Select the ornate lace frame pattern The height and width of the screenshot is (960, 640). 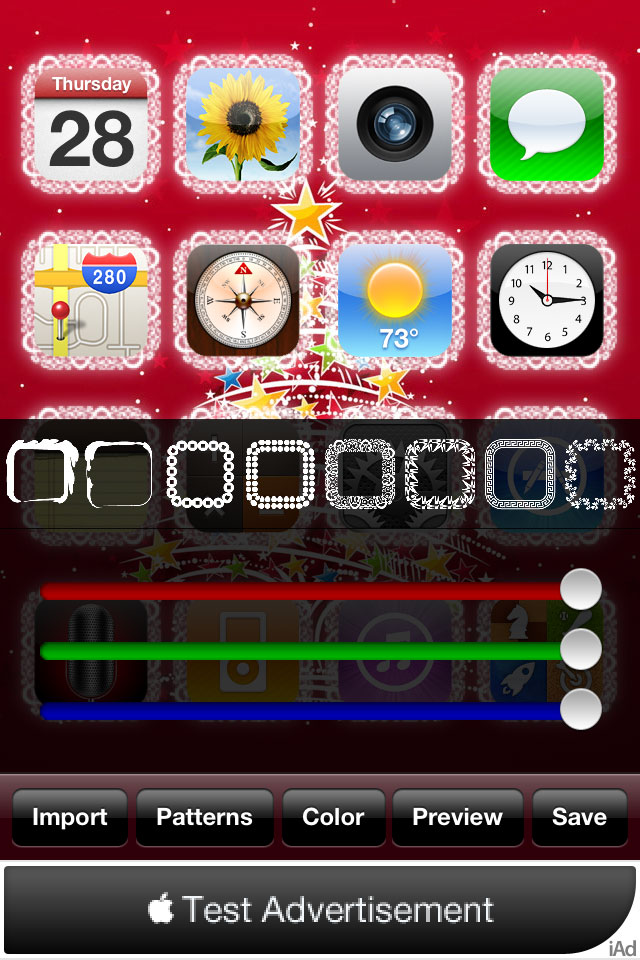click(359, 474)
